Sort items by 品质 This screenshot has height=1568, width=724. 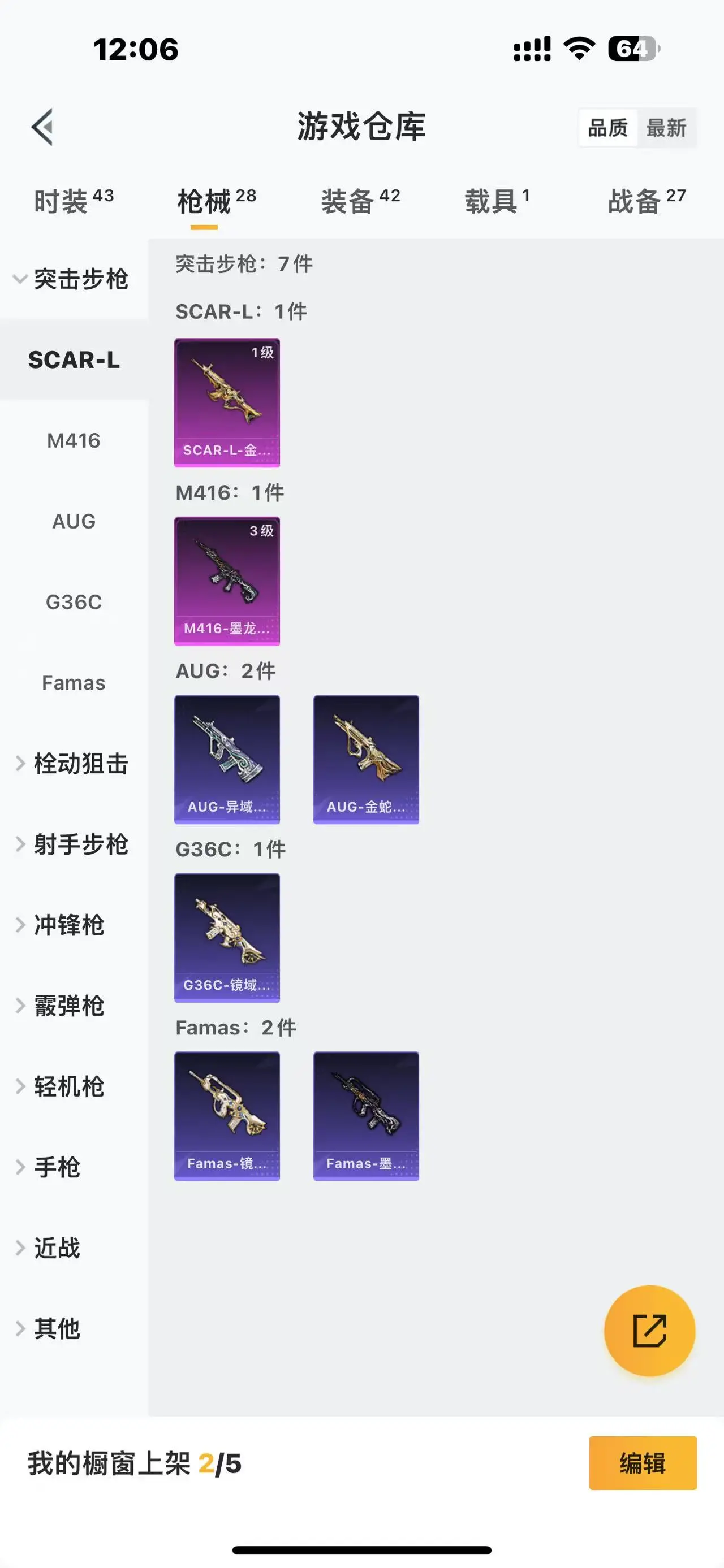(607, 128)
